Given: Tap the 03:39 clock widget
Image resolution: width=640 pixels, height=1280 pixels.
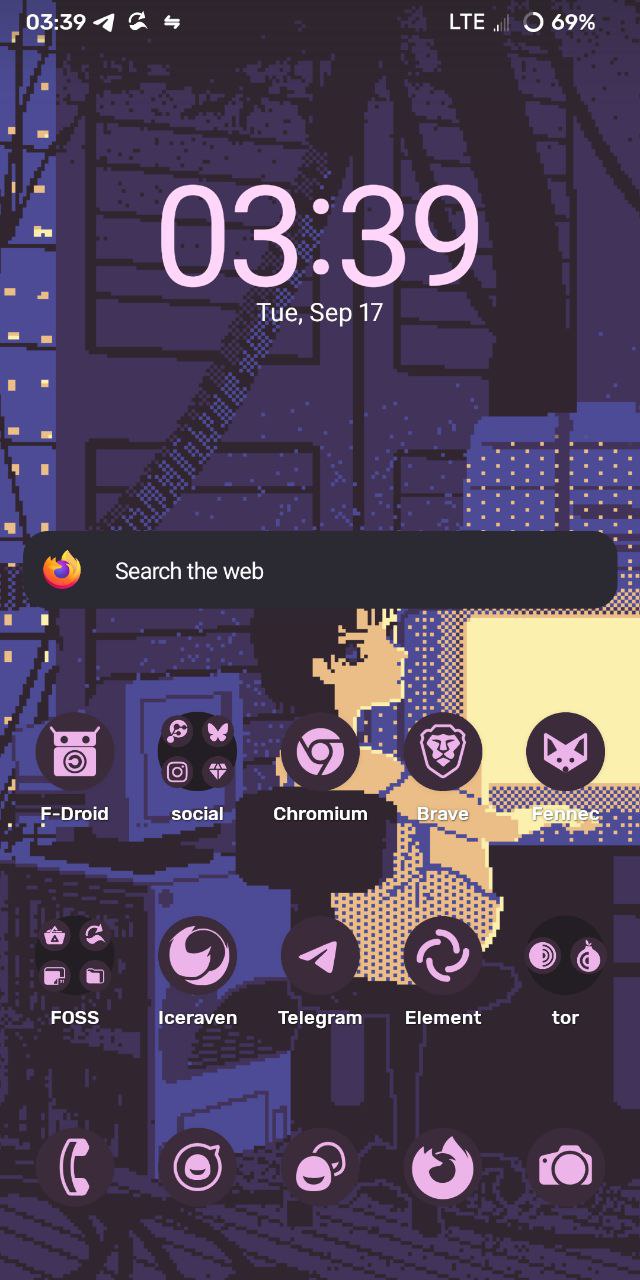Looking at the screenshot, I should tap(320, 235).
